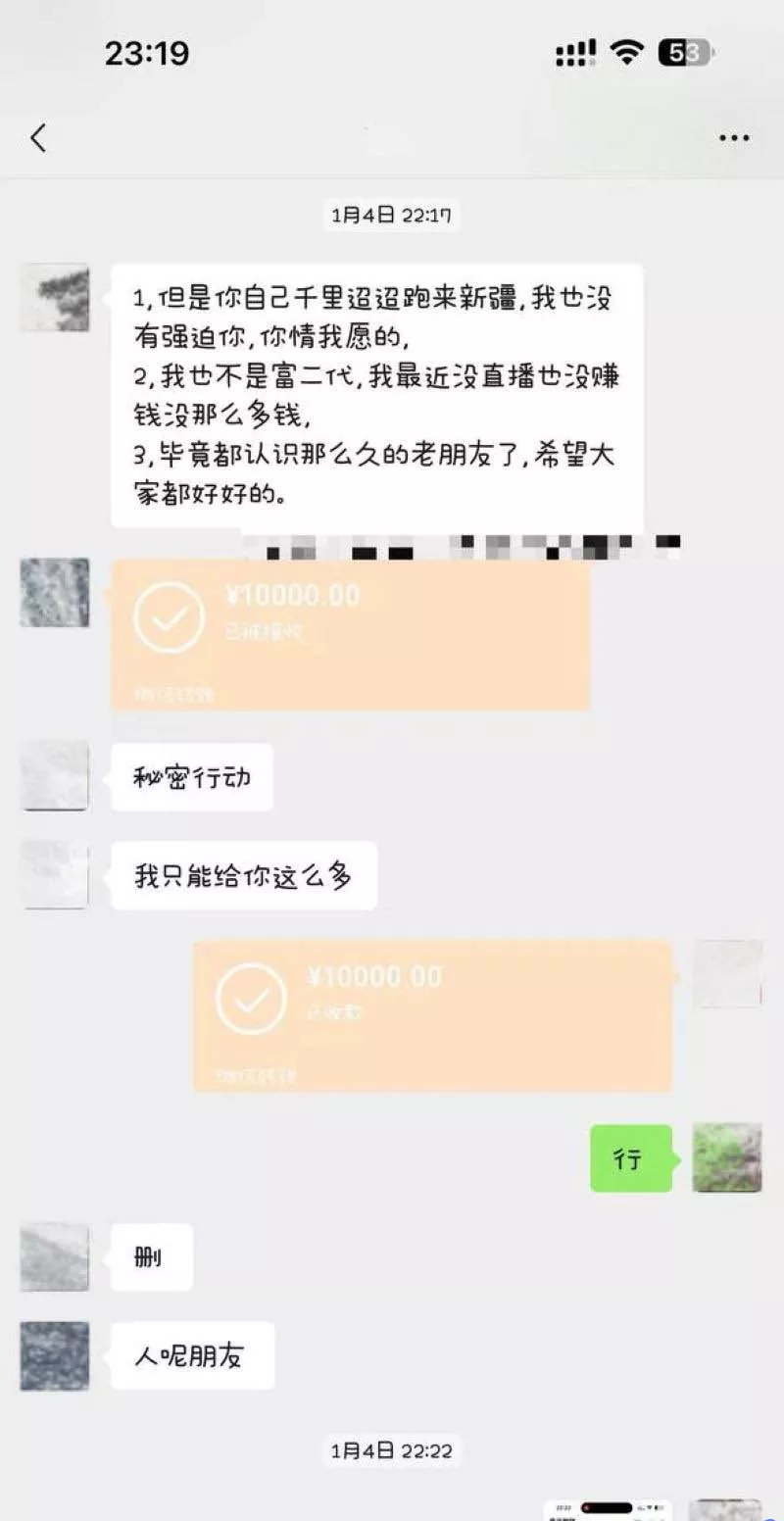
Task: Tap your own avatar beside the 行 message
Action: click(x=726, y=1157)
